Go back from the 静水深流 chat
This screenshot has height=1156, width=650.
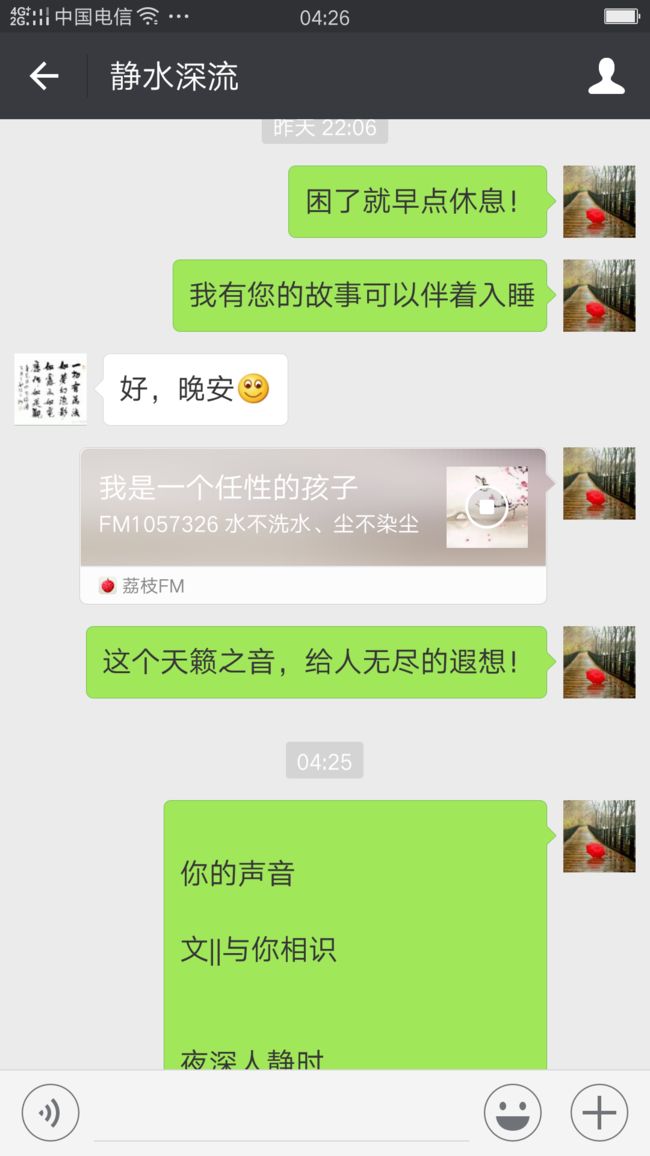pos(43,76)
